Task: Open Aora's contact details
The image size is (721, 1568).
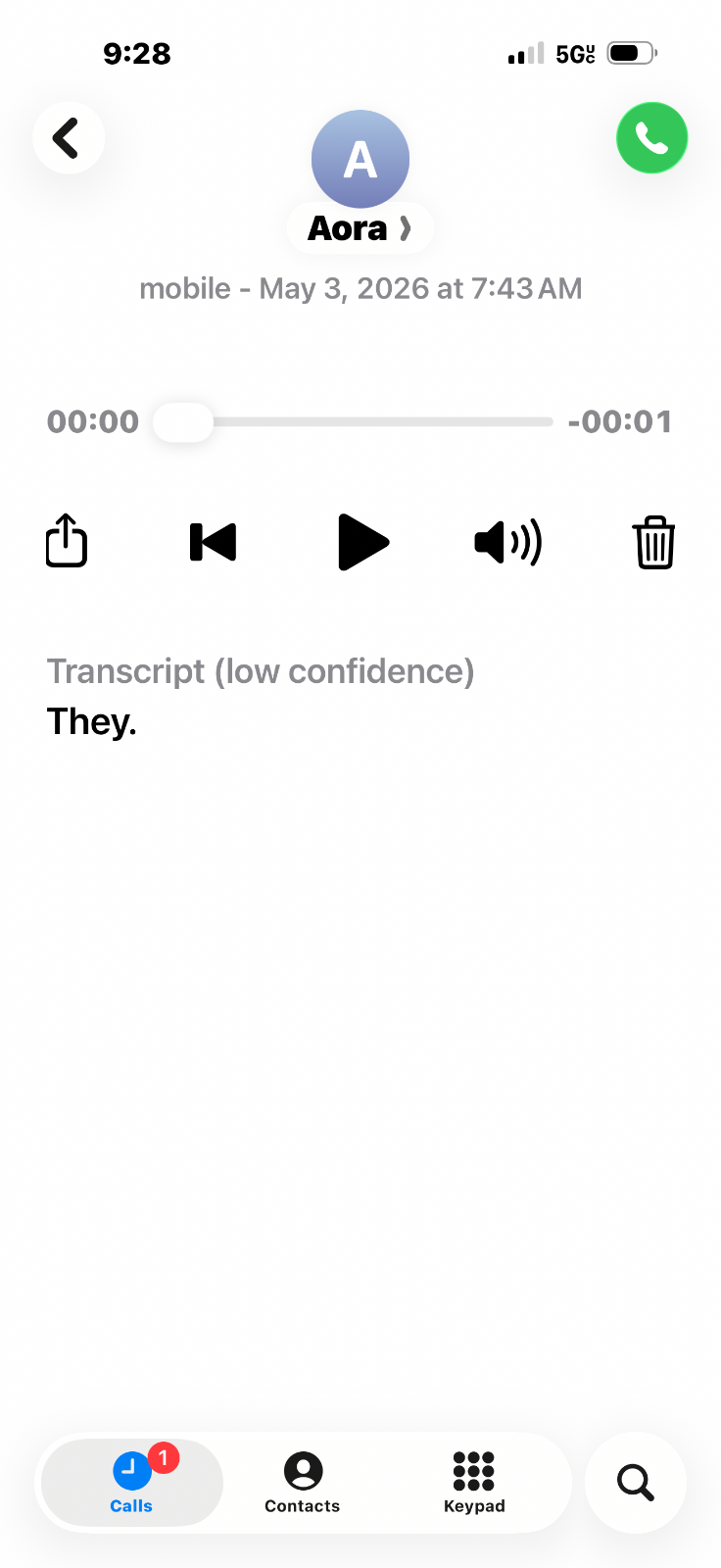Action: (x=360, y=228)
